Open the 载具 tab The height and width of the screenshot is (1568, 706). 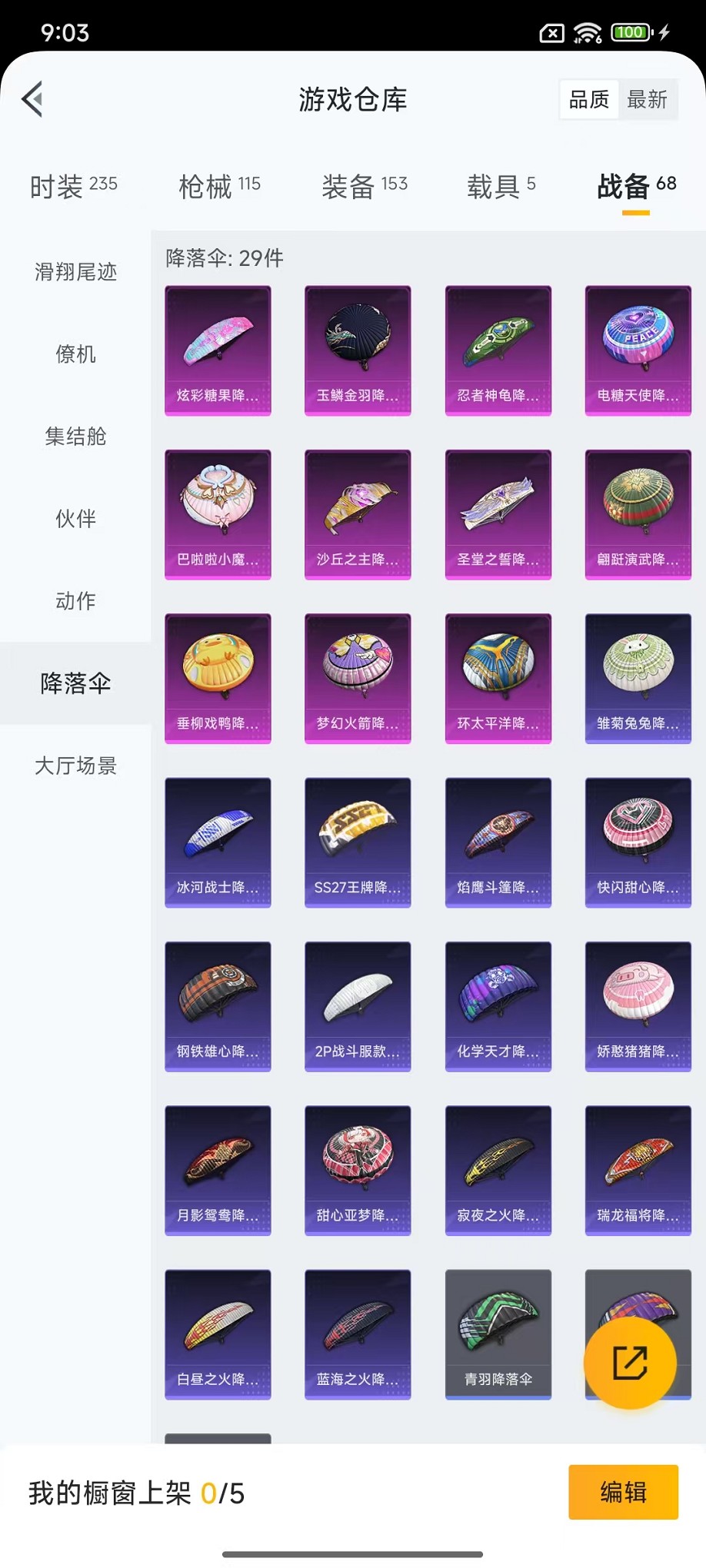(501, 186)
